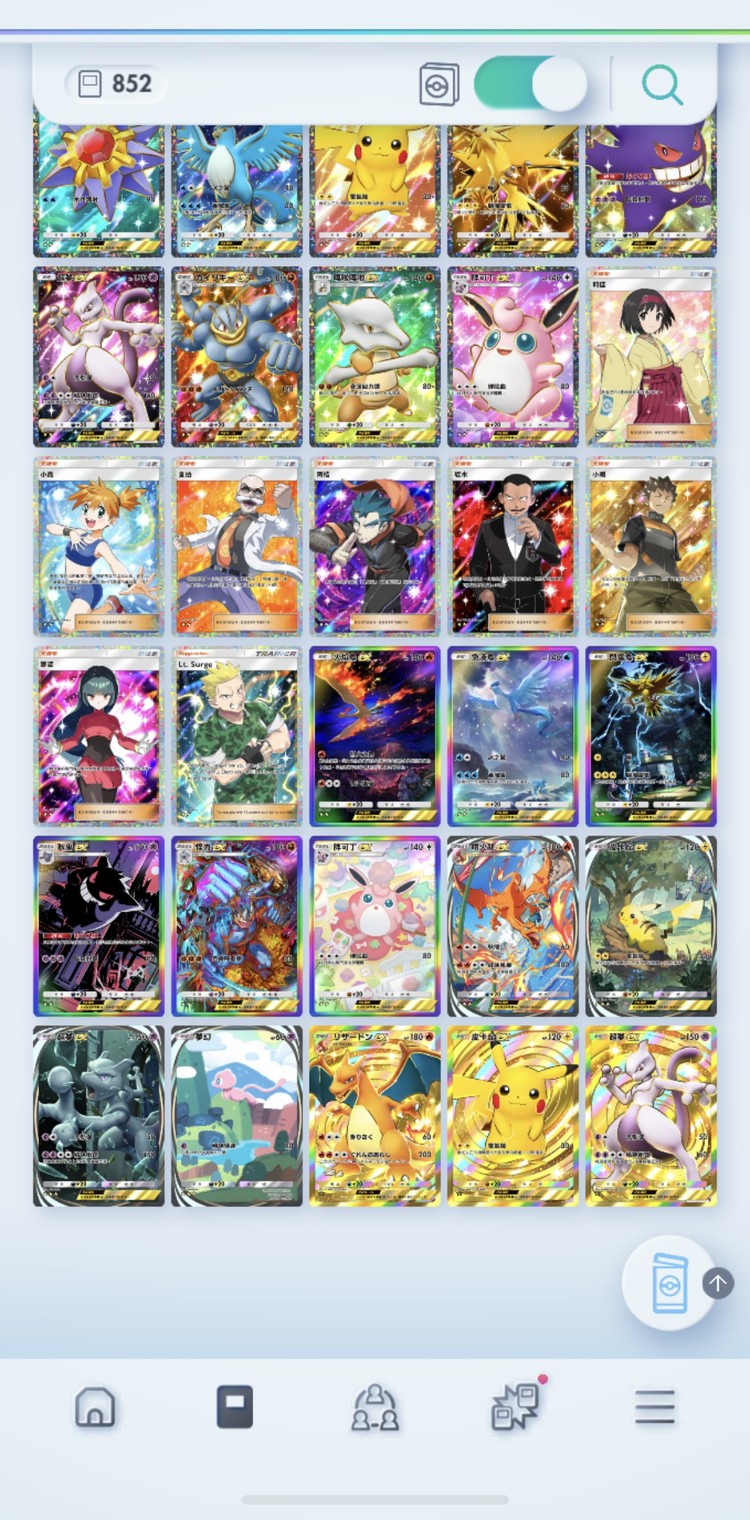Jump back to top with arrow
This screenshot has width=750, height=1520.
[718, 1283]
